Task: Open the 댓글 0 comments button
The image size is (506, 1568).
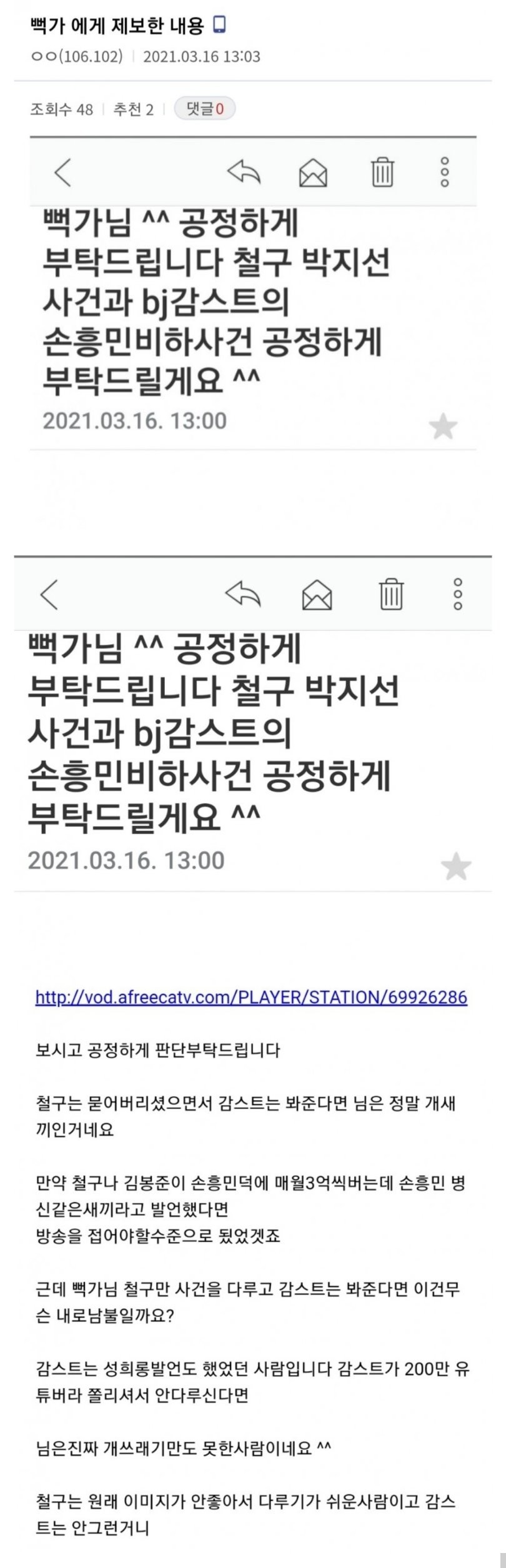Action: pos(204,109)
